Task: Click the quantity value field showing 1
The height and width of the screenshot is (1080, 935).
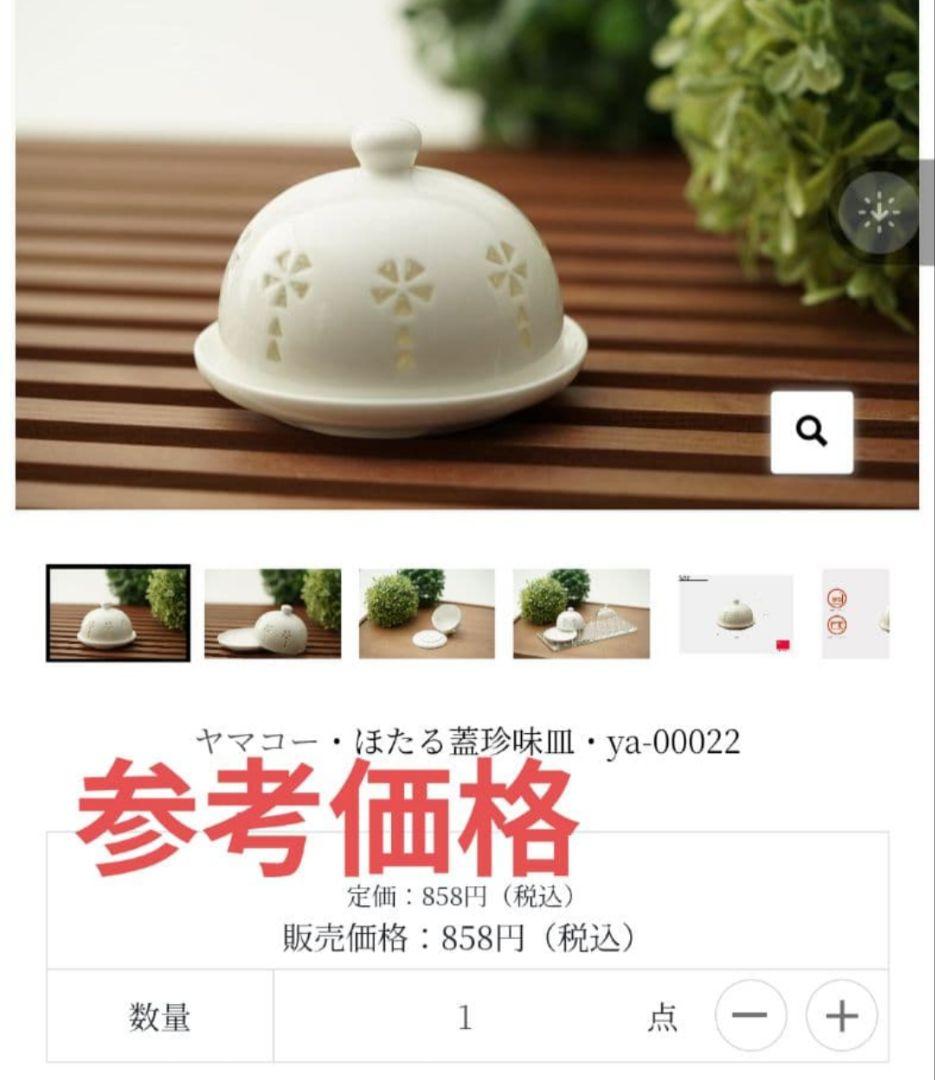Action: 467,1015
